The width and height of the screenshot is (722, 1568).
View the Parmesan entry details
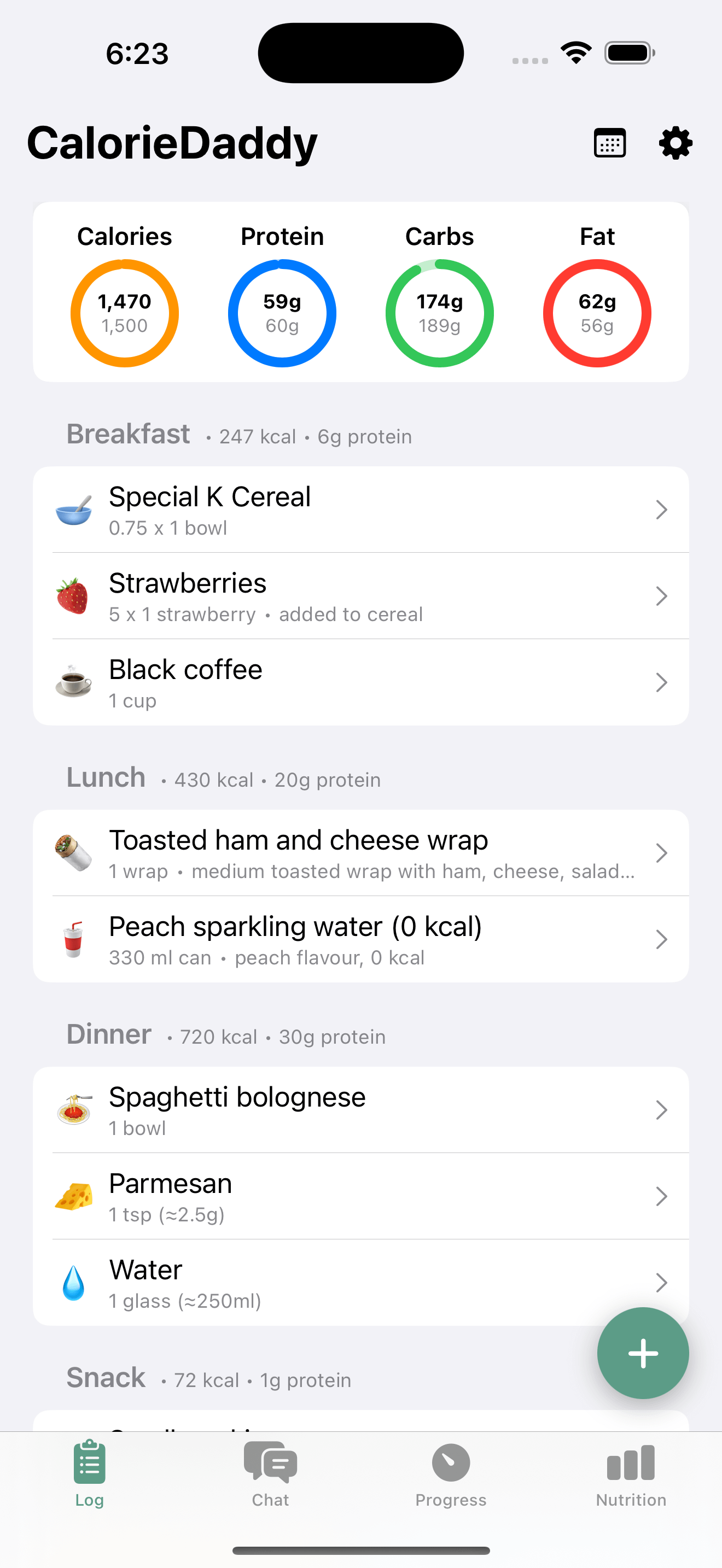pos(360,1197)
